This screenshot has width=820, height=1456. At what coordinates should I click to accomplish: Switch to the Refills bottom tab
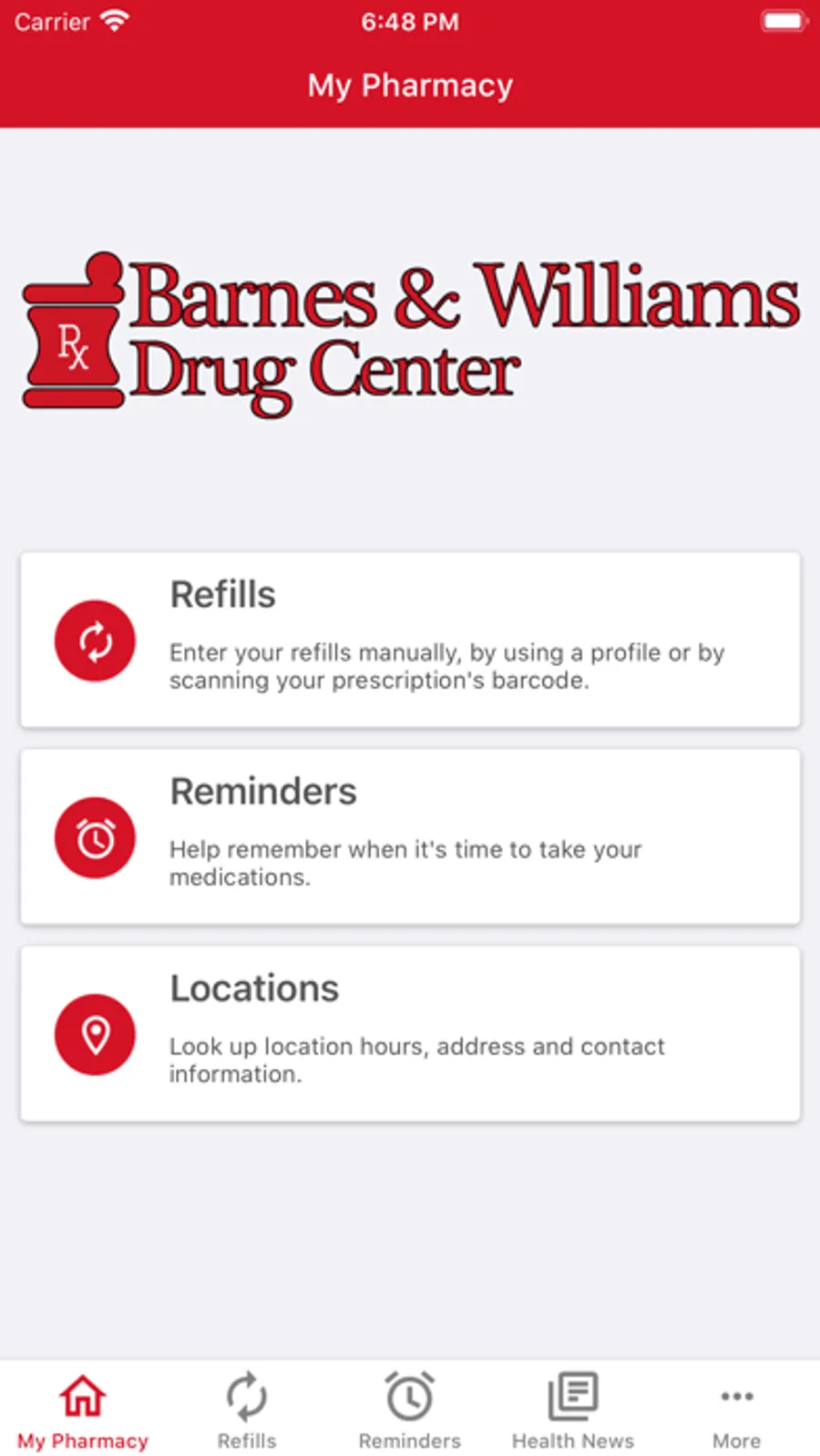click(x=247, y=1410)
